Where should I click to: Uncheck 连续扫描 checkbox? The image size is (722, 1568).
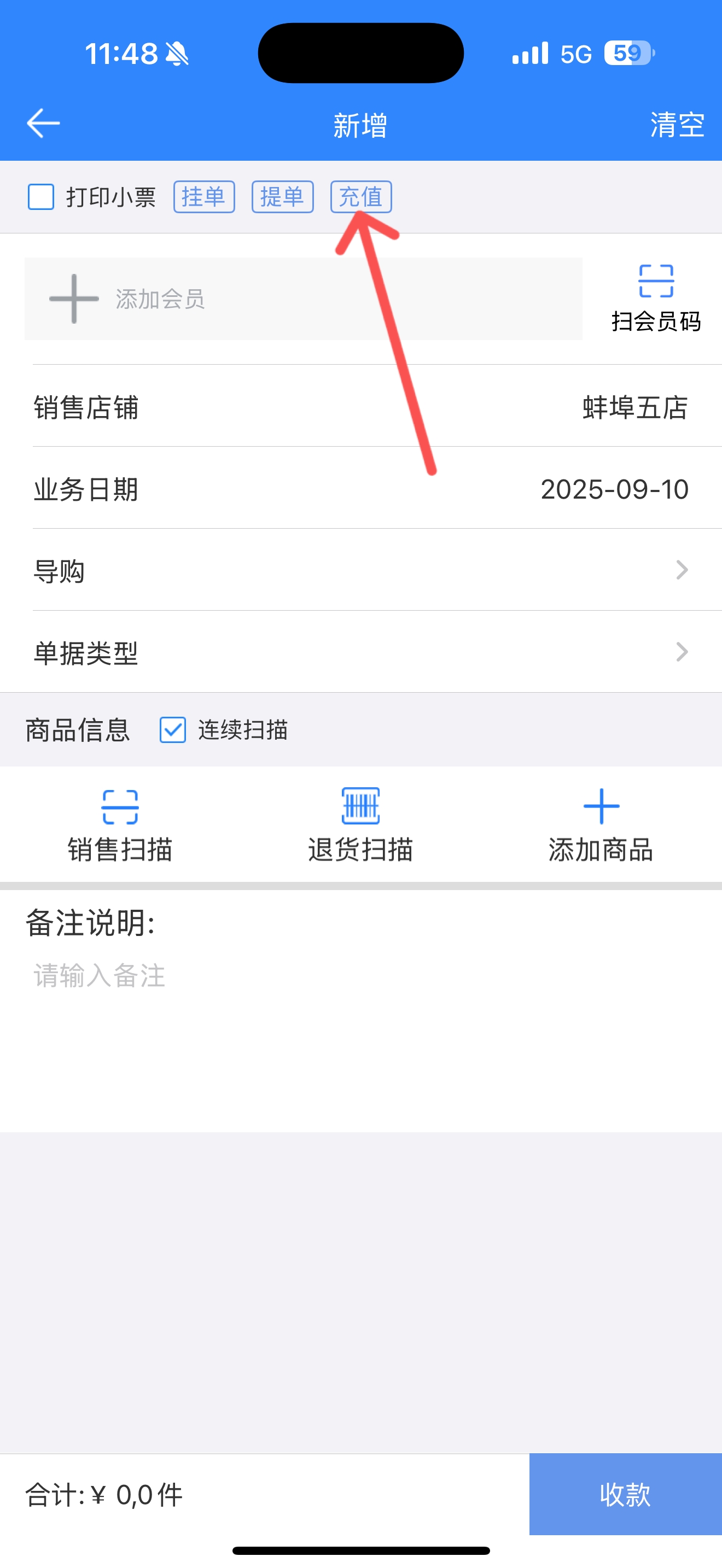(x=173, y=730)
